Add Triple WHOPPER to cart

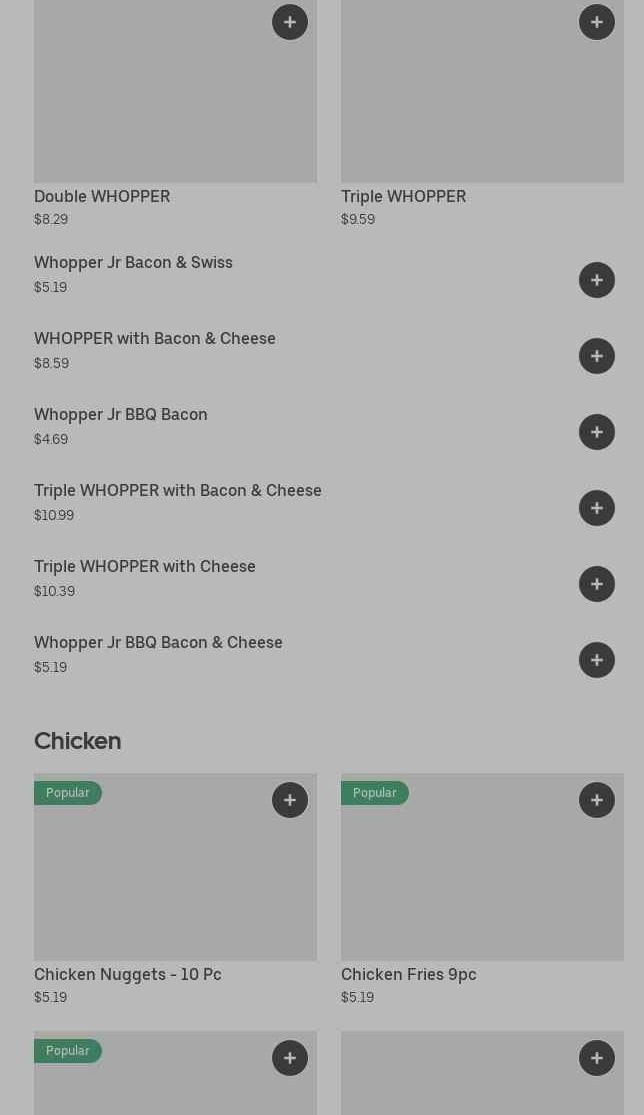(x=597, y=22)
